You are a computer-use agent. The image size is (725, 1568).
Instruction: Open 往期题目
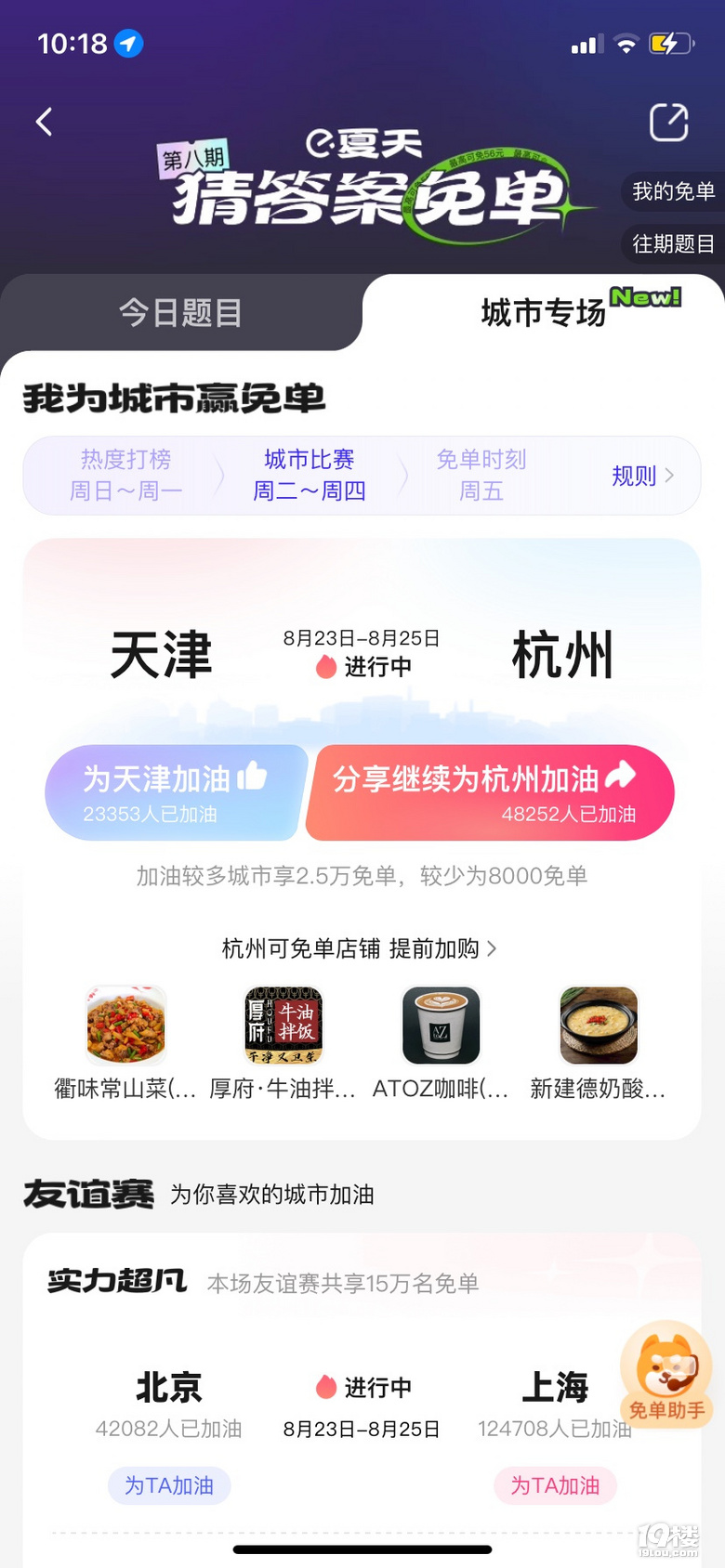click(x=672, y=243)
